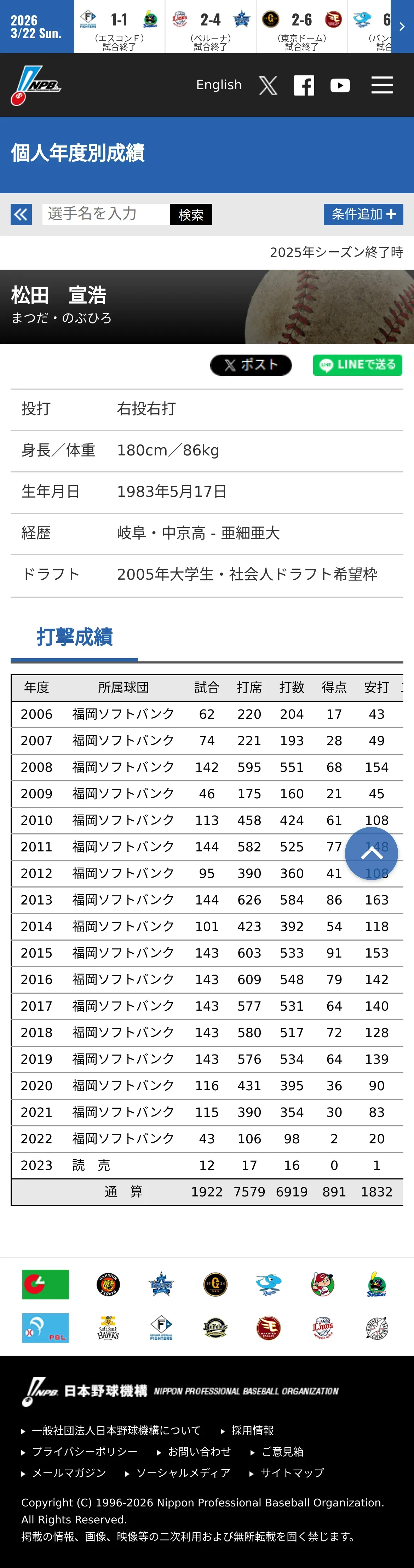Screen dimensions: 414x1568
Task: Tap 条件追加 to add conditions
Action: pos(363,214)
